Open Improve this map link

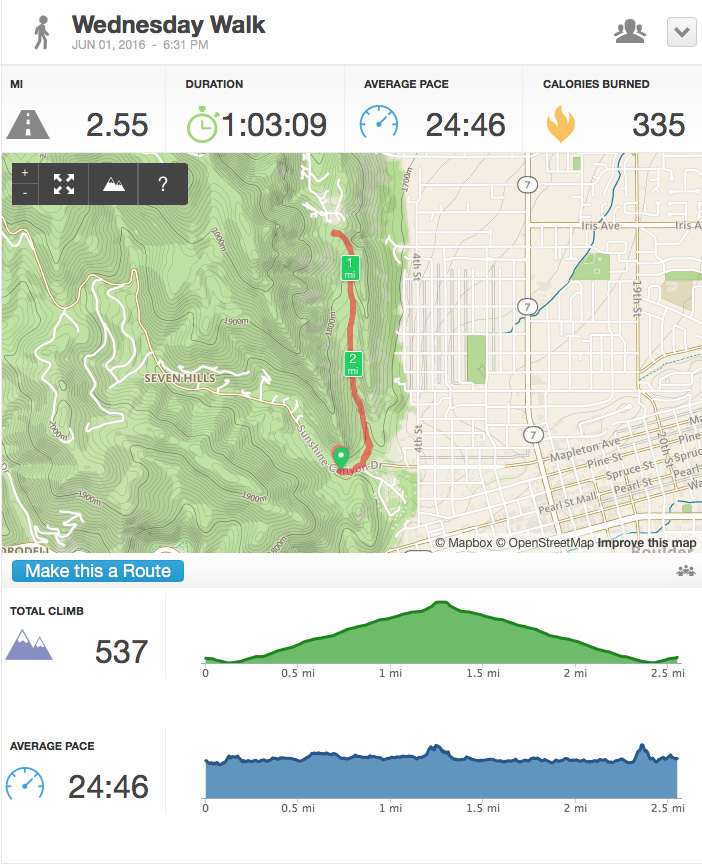click(646, 543)
